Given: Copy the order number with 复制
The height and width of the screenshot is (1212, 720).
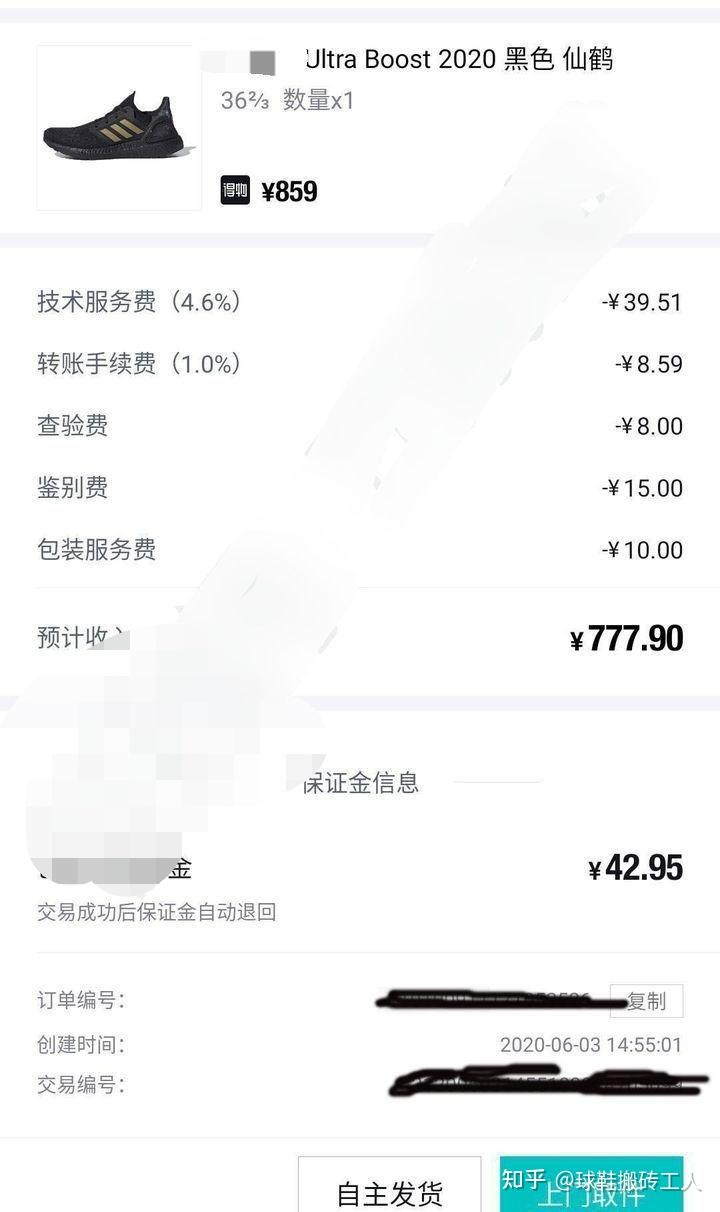Looking at the screenshot, I should tap(646, 1001).
